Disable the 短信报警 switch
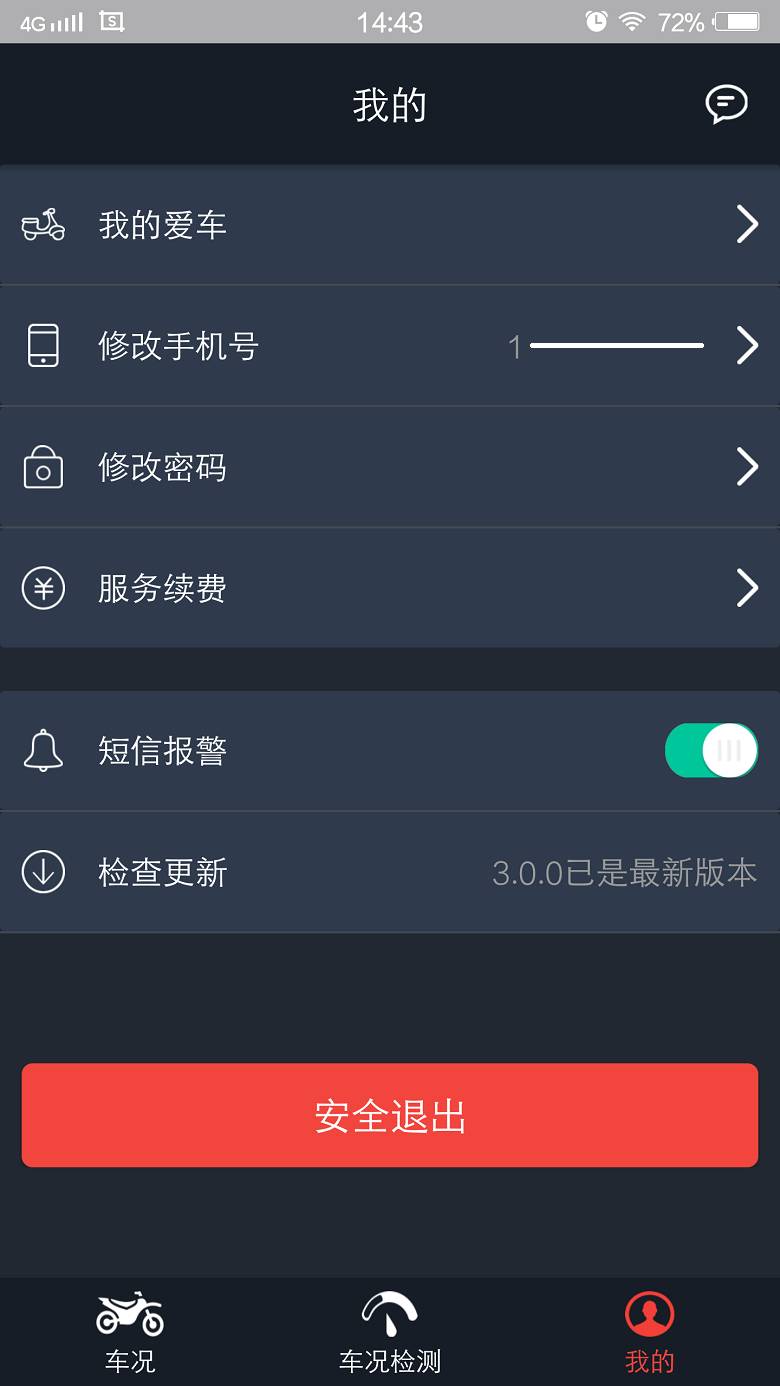 coord(711,751)
